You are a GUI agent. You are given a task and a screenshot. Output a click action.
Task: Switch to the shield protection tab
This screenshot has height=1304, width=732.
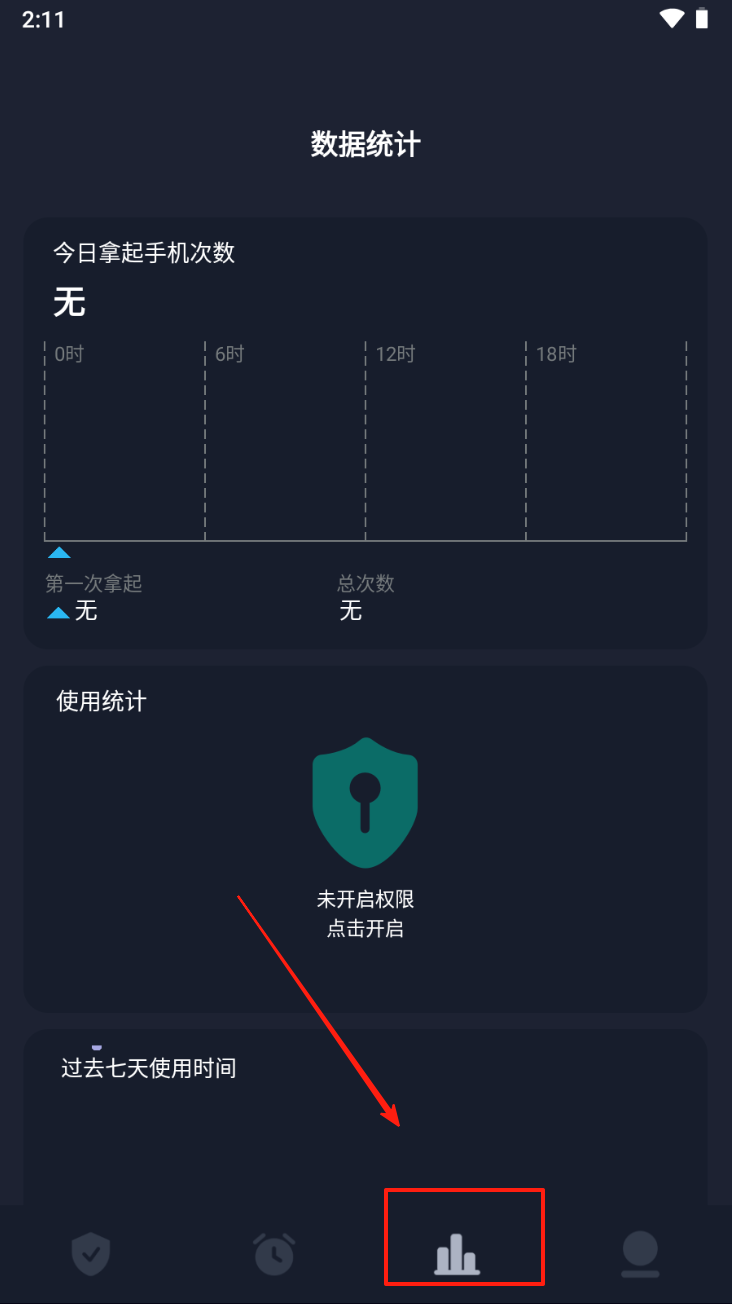coord(91,1254)
